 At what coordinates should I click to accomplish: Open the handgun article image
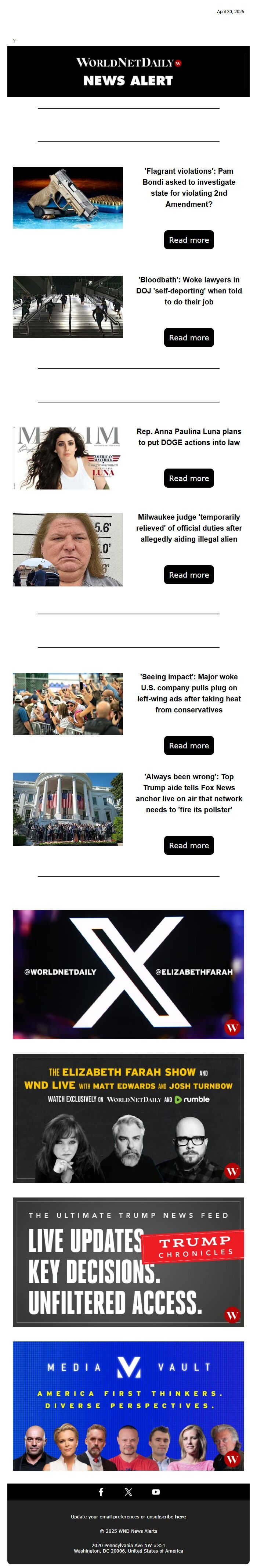[x=68, y=198]
